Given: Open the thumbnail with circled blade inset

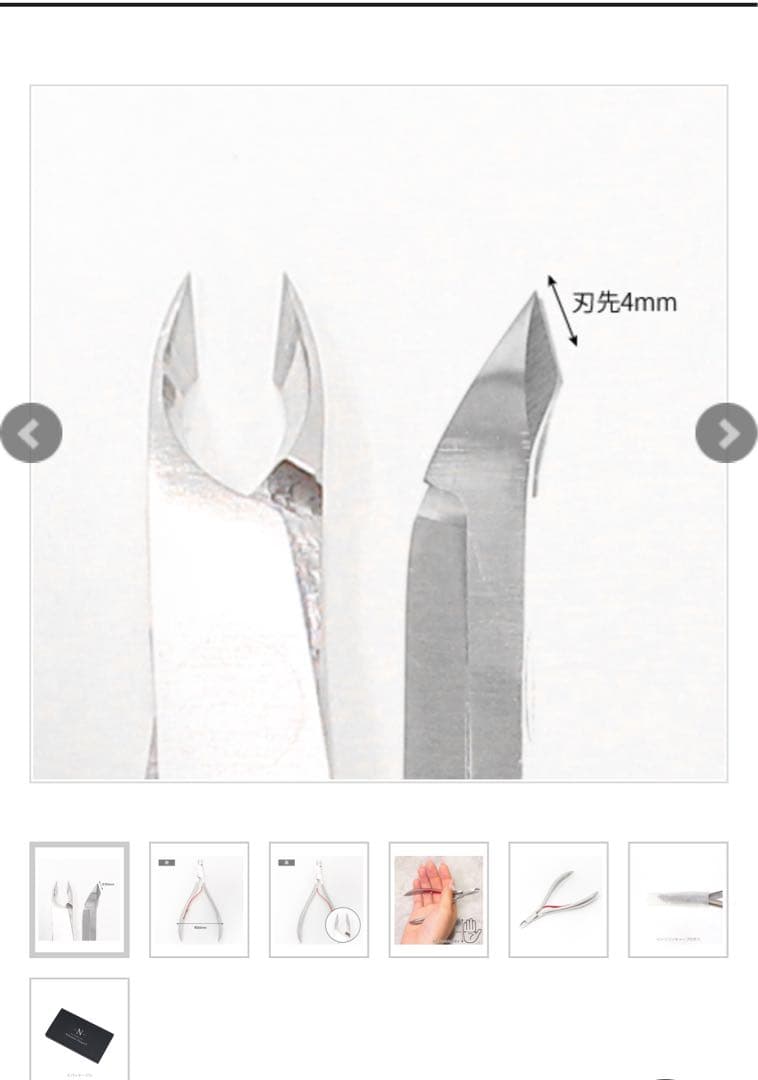Looking at the screenshot, I should (x=319, y=899).
